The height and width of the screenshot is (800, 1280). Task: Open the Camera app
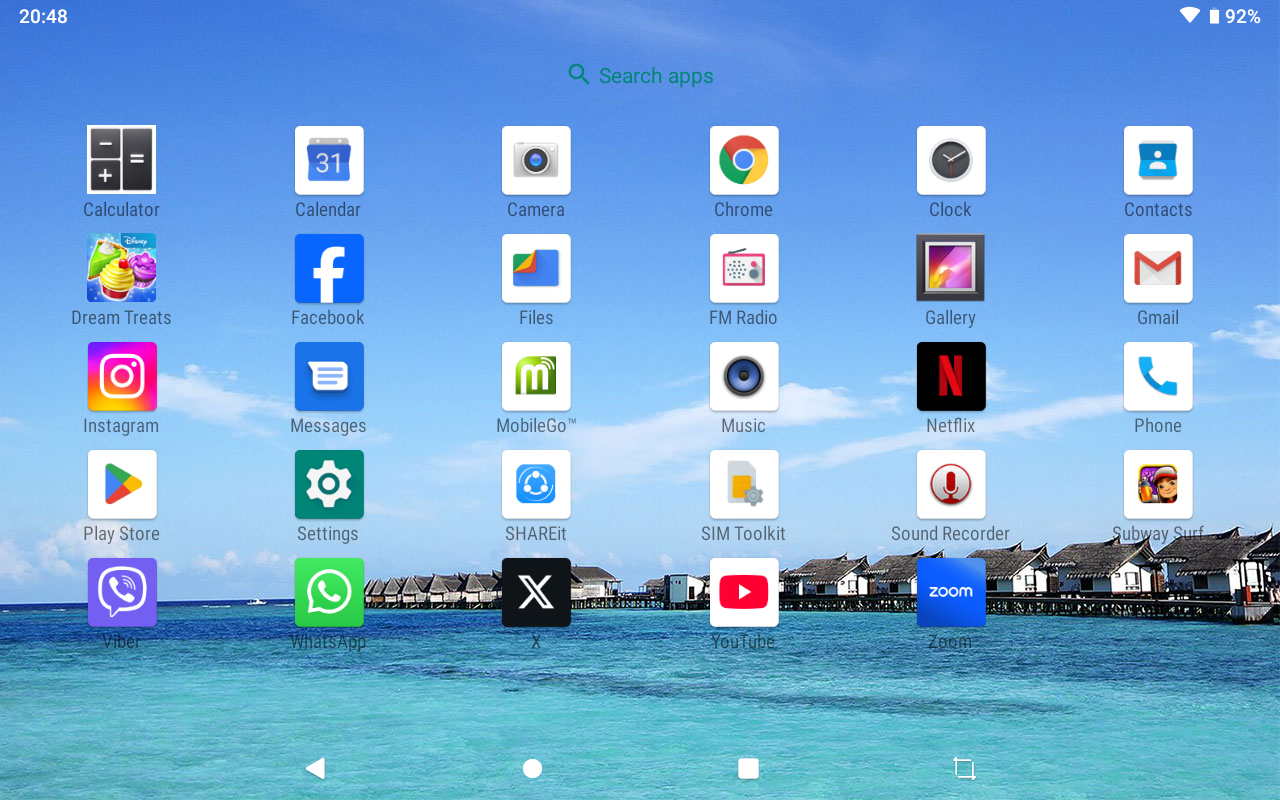(536, 160)
